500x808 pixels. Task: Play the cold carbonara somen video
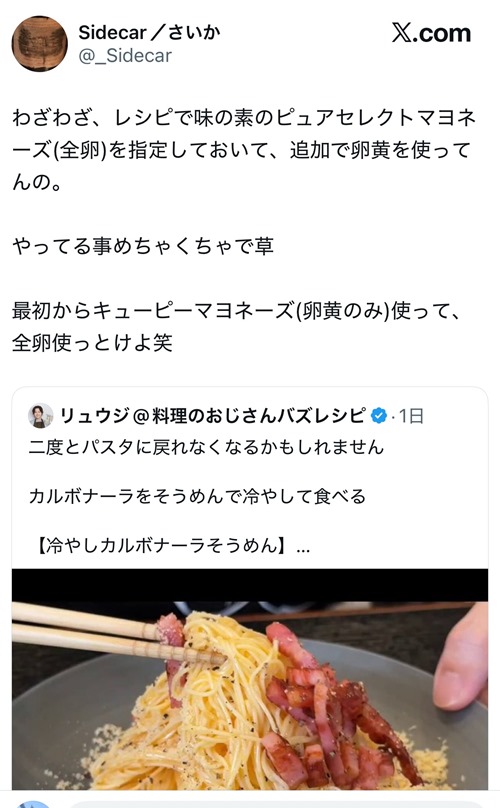250,679
